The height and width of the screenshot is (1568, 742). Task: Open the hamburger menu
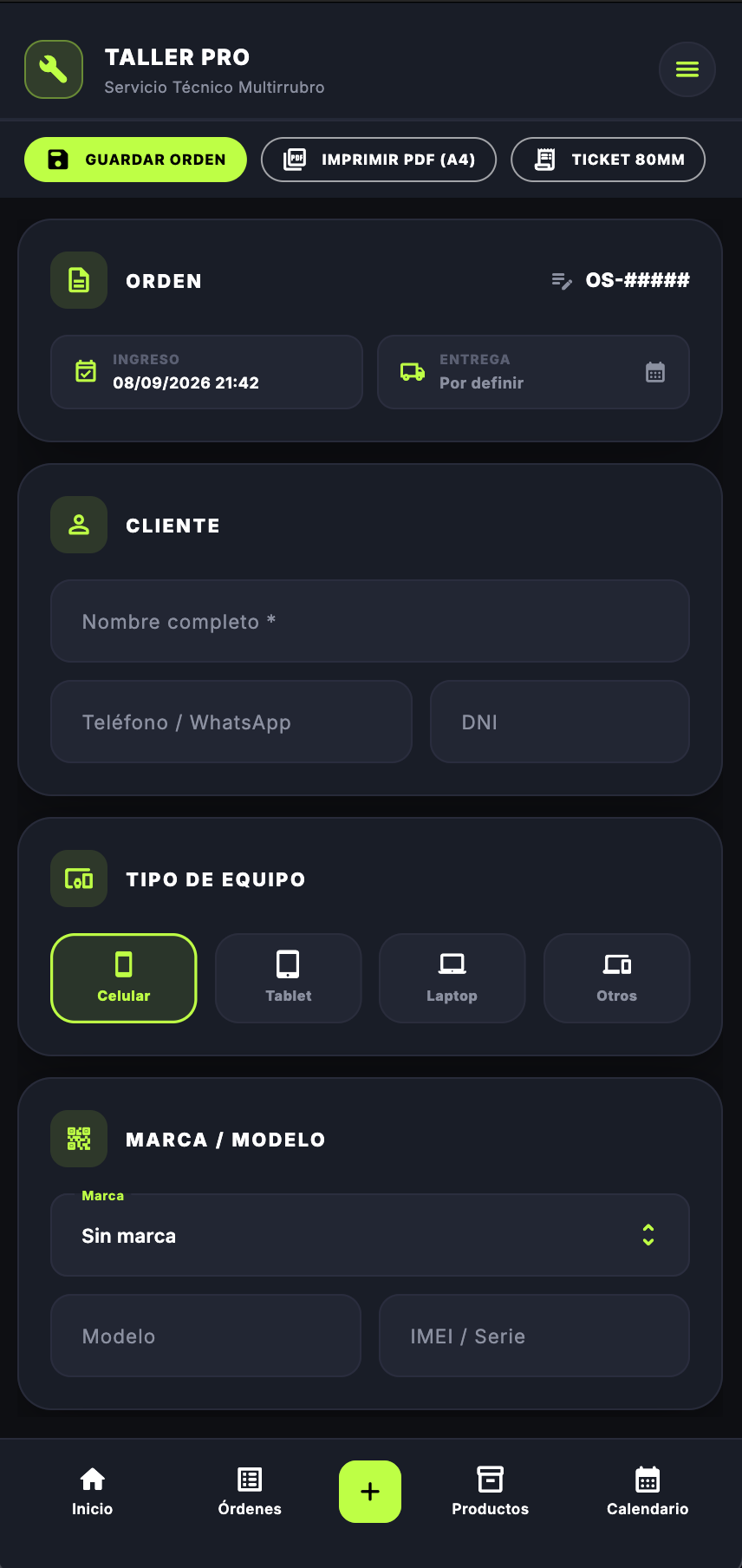click(687, 69)
